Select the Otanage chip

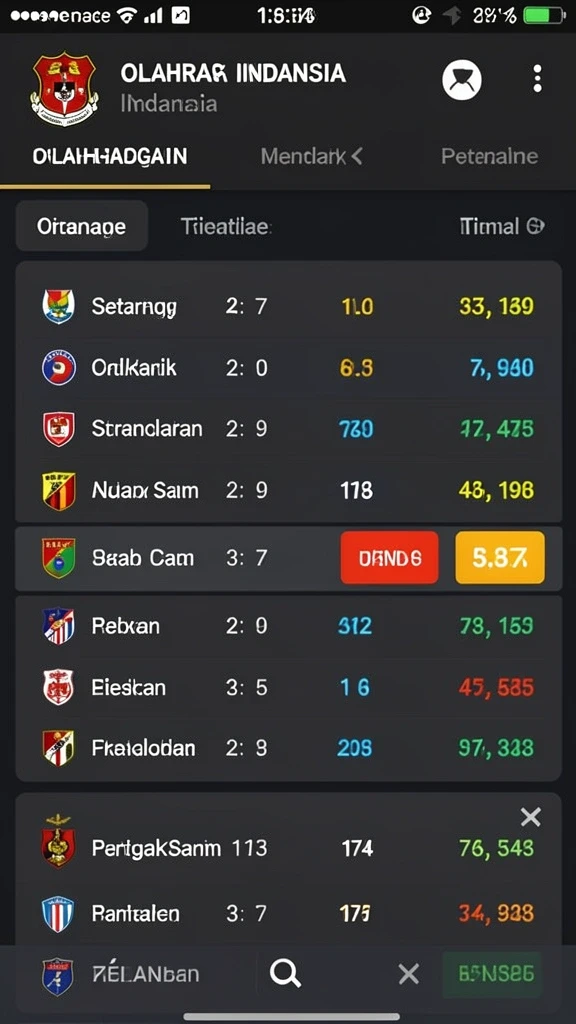[x=82, y=227]
